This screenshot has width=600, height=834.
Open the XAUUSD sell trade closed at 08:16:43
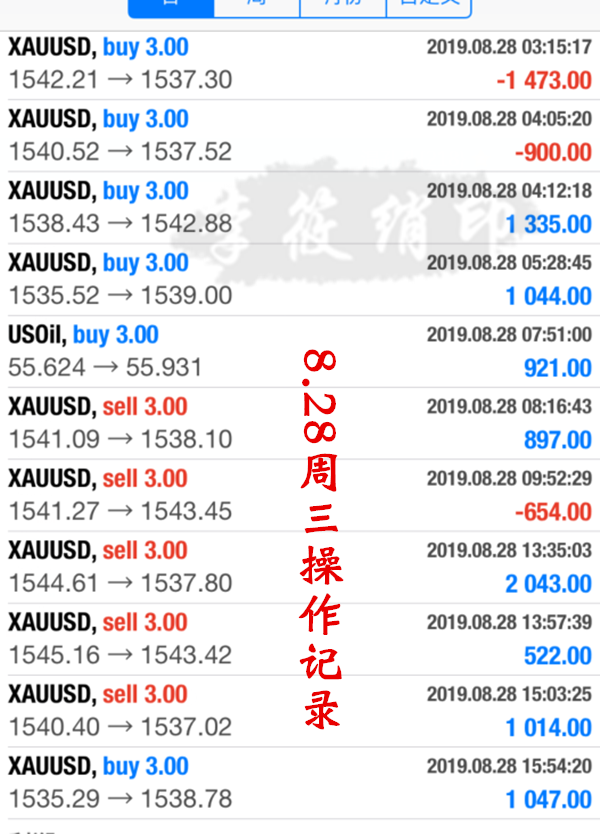click(x=300, y=424)
